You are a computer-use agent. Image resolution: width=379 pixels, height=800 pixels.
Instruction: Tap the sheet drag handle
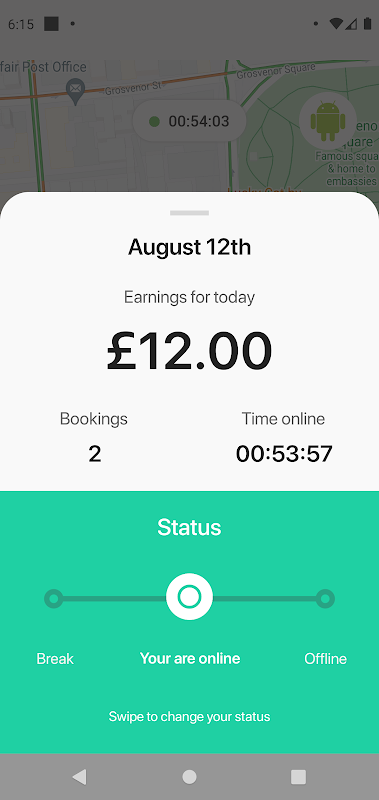[189, 213]
